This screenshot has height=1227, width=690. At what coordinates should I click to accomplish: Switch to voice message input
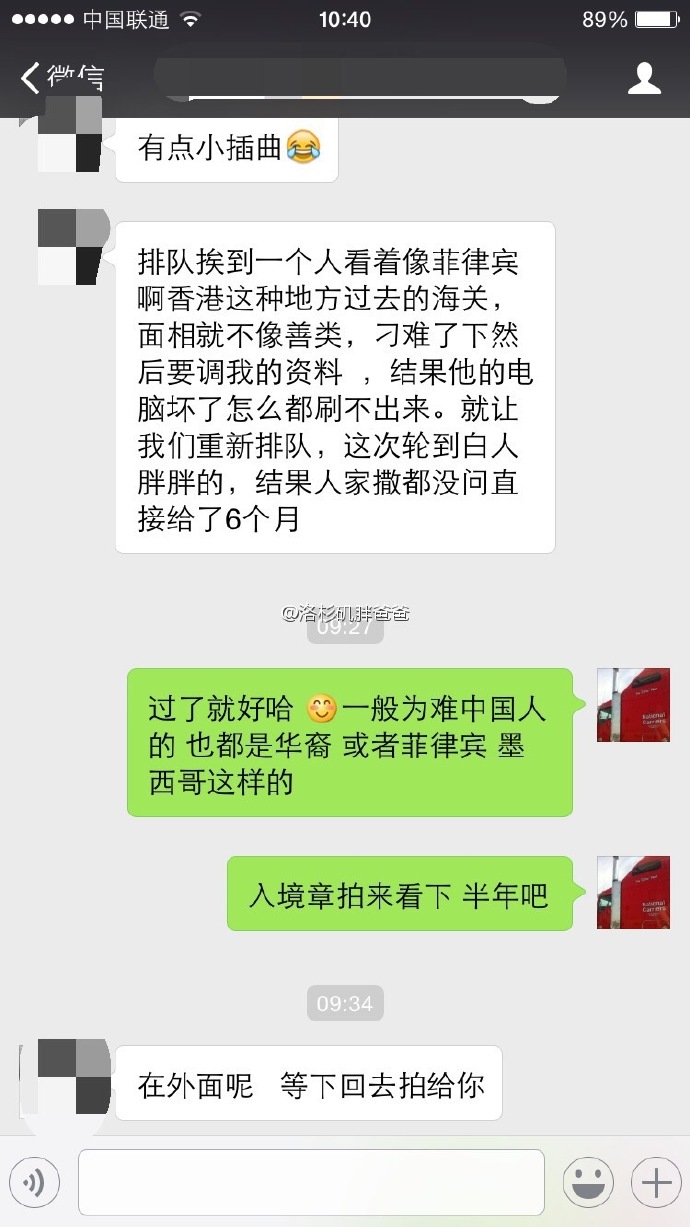point(34,1183)
